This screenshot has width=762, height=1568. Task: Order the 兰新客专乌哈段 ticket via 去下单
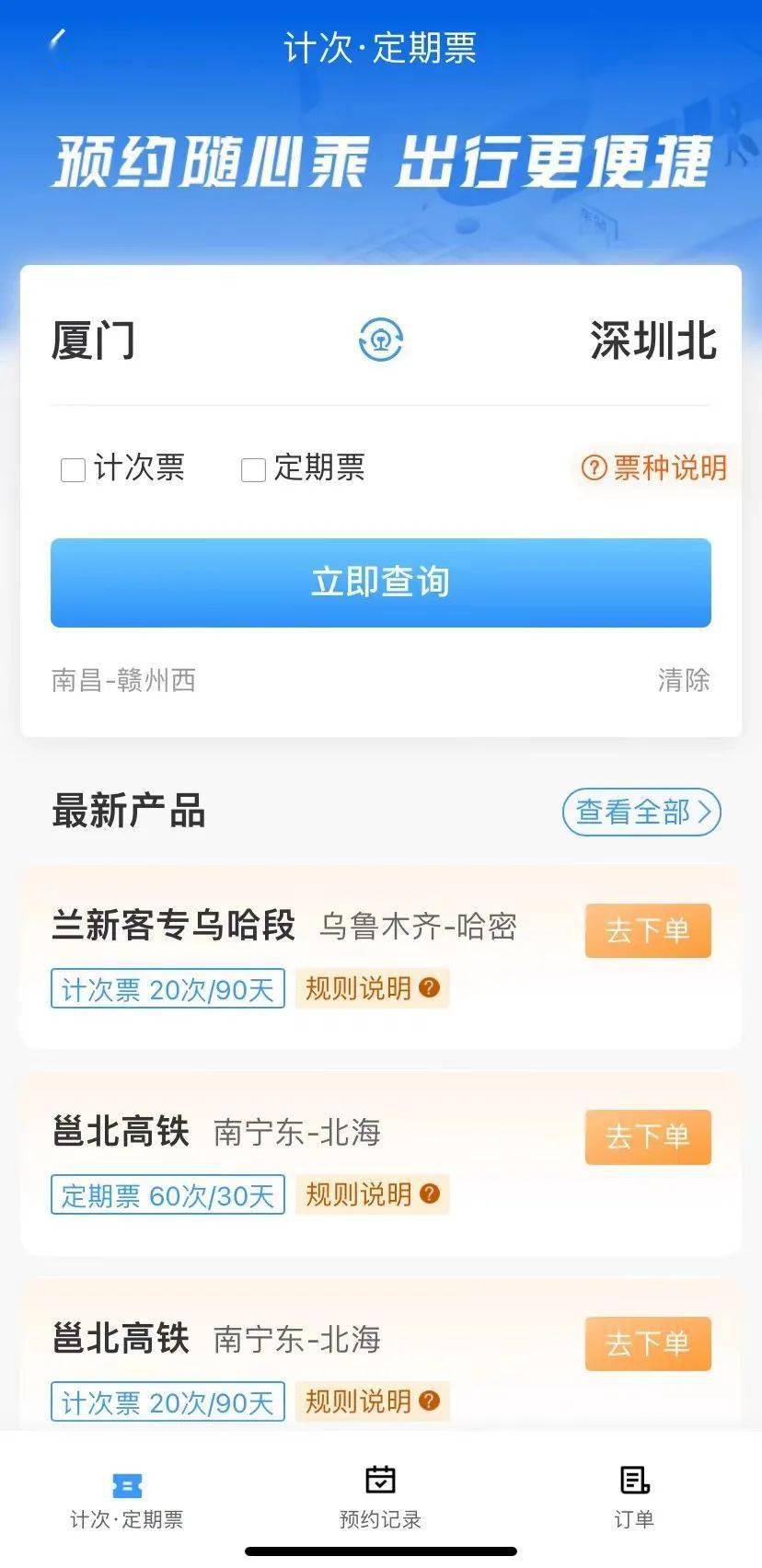pyautogui.click(x=648, y=930)
